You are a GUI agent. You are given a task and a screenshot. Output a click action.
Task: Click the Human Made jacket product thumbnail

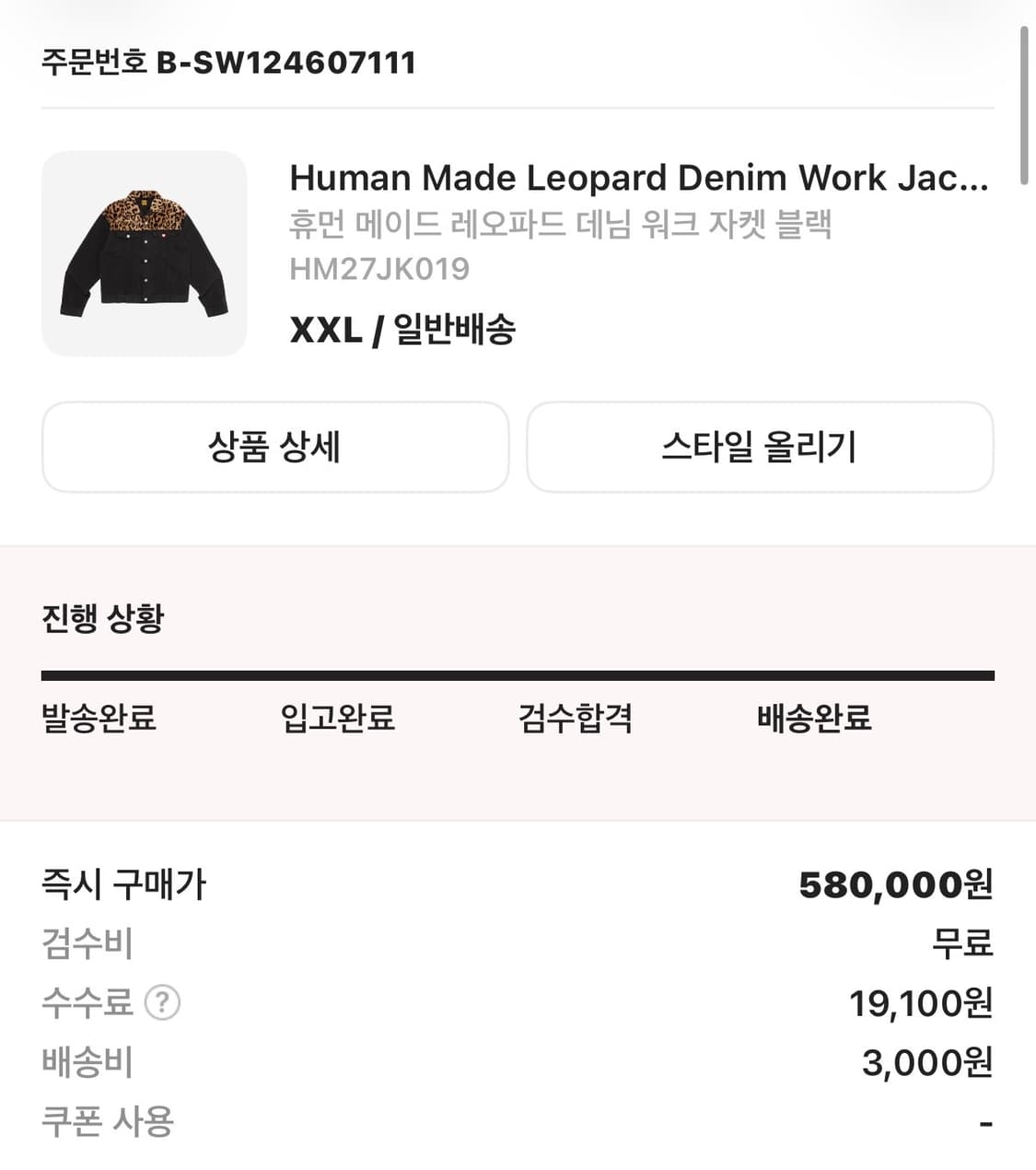point(143,251)
